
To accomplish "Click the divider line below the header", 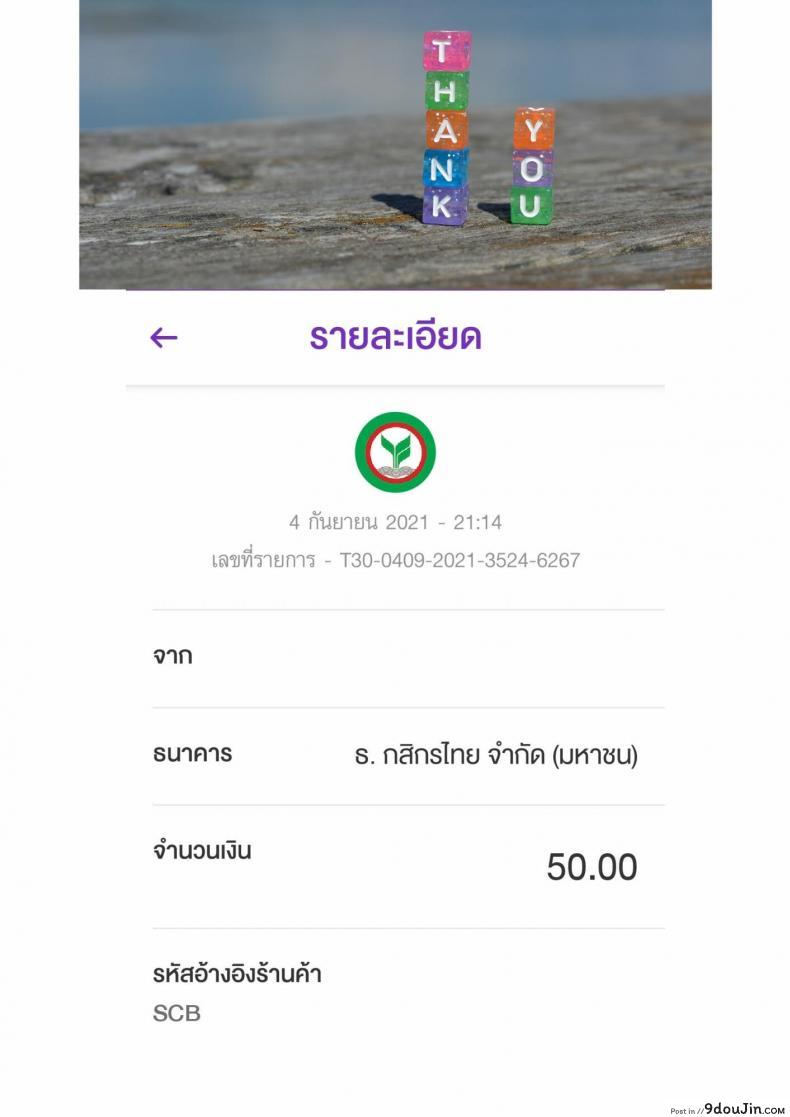I will tap(395, 381).
